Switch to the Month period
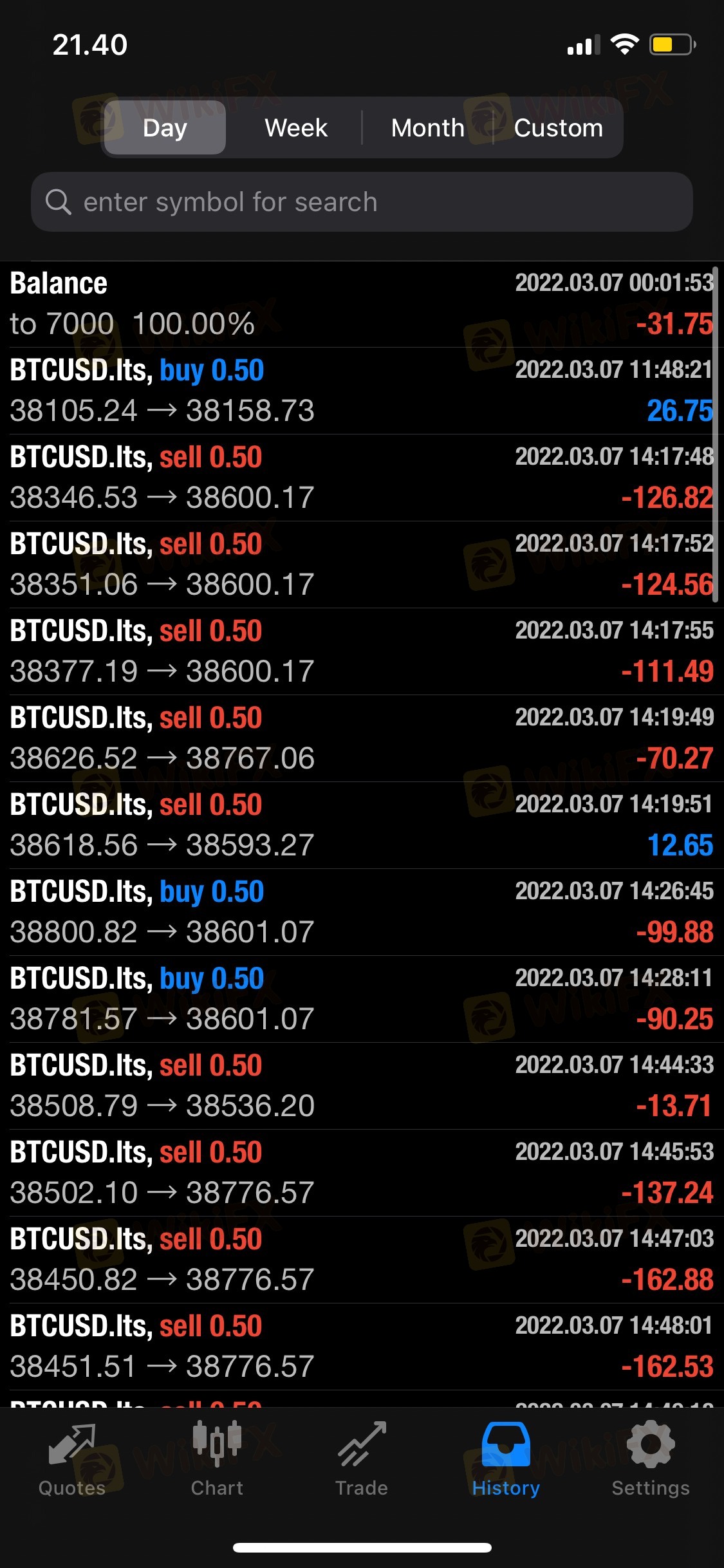Viewport: 724px width, 1568px height. [427, 127]
